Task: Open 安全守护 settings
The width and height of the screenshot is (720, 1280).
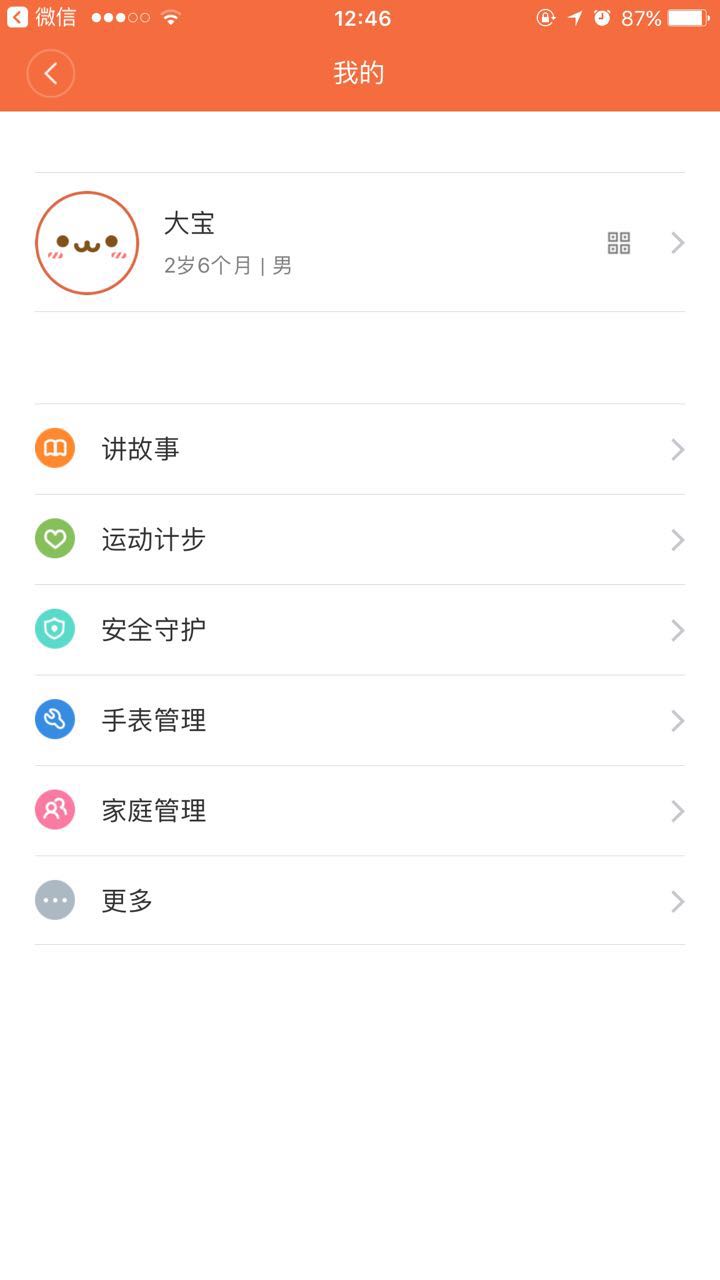Action: (360, 630)
